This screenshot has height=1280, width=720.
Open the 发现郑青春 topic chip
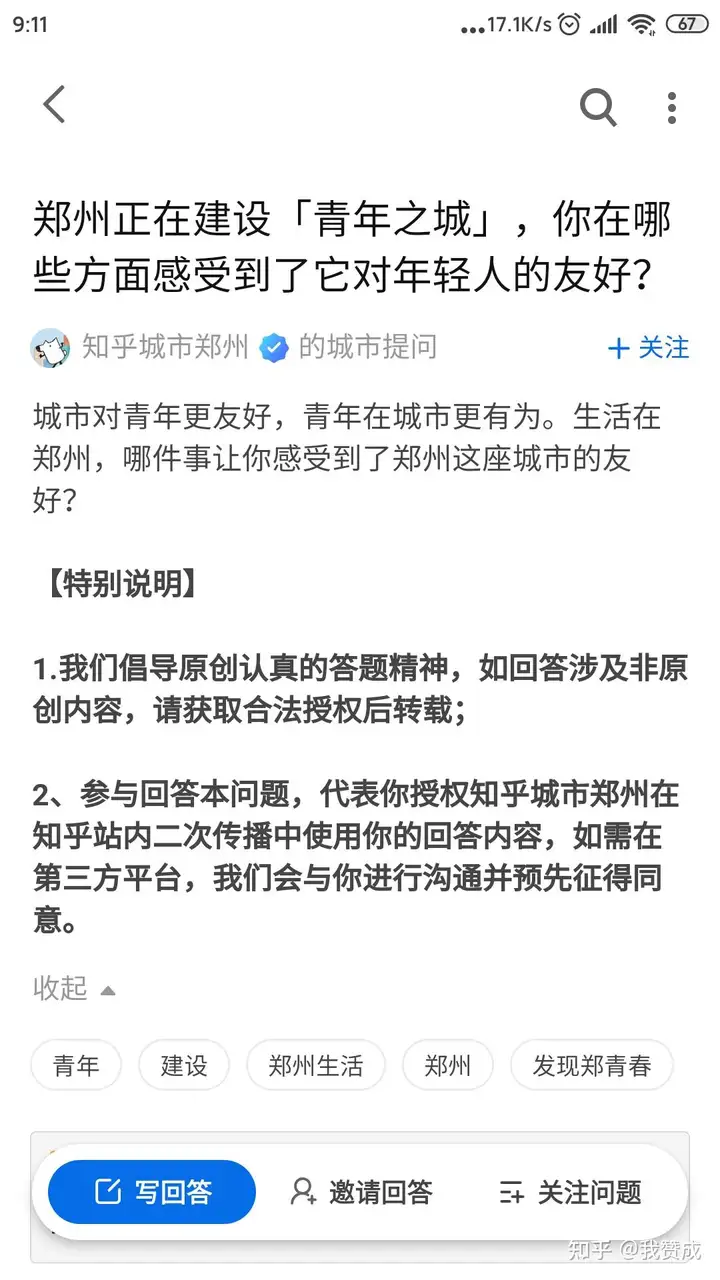[x=592, y=1064]
